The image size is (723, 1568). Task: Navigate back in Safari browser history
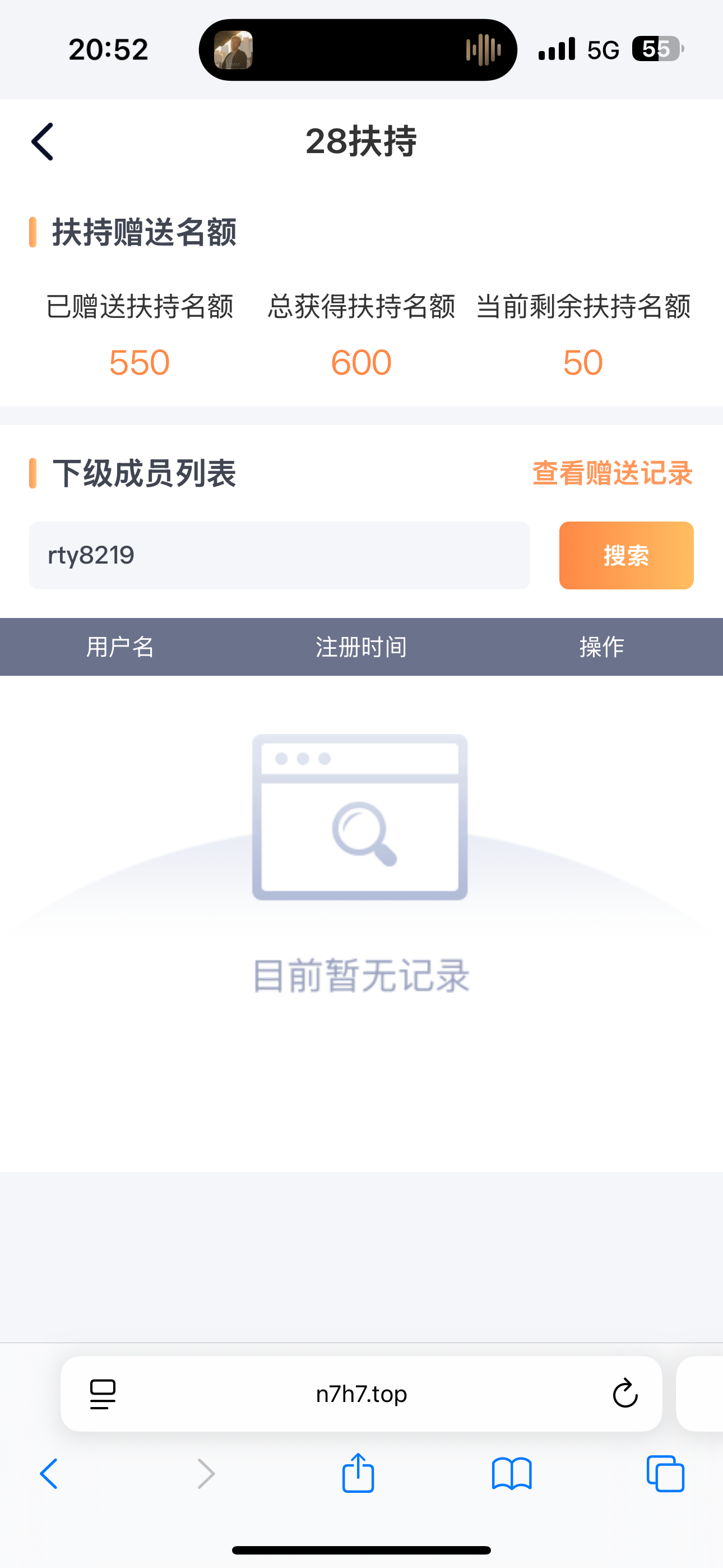(x=49, y=1474)
